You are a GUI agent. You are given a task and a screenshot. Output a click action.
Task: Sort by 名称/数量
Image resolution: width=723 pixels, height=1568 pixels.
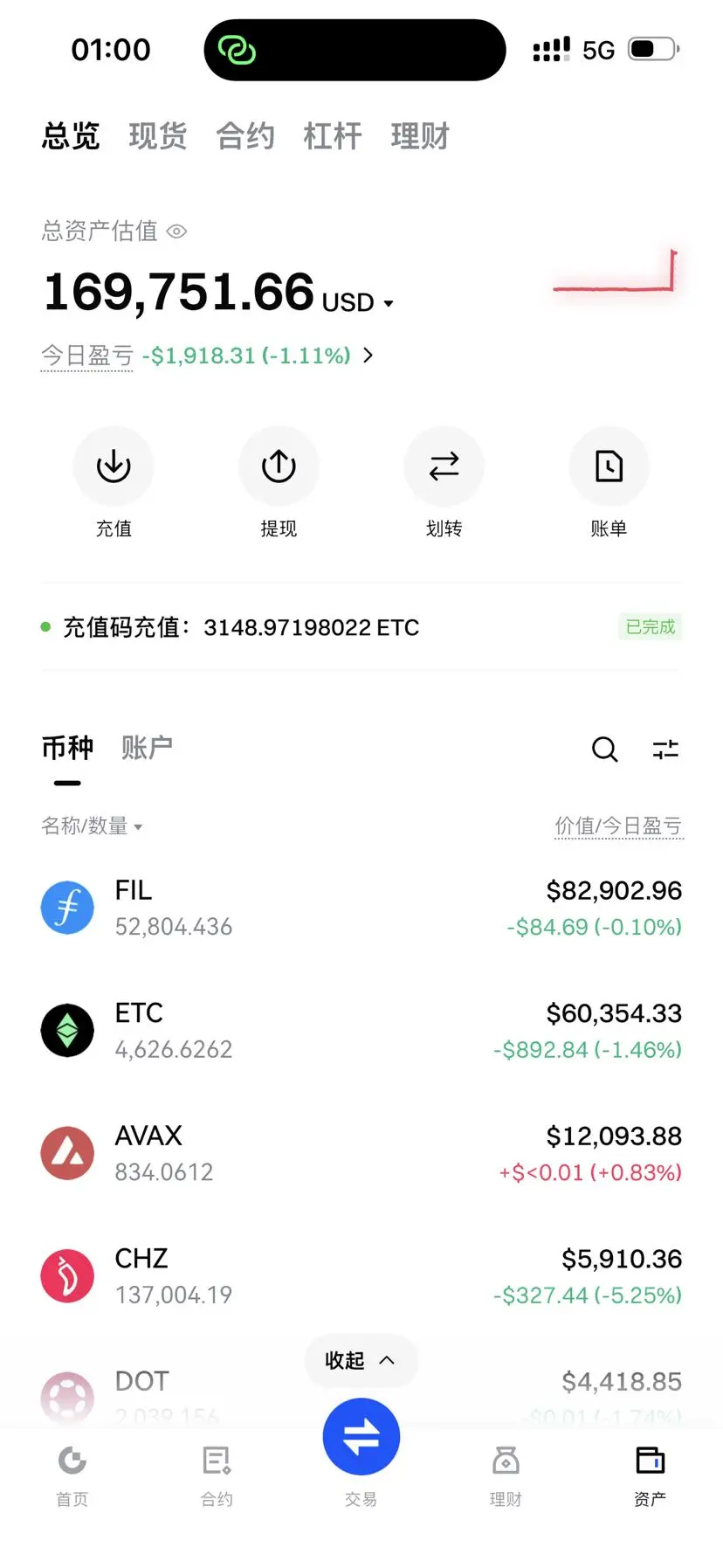pos(92,825)
